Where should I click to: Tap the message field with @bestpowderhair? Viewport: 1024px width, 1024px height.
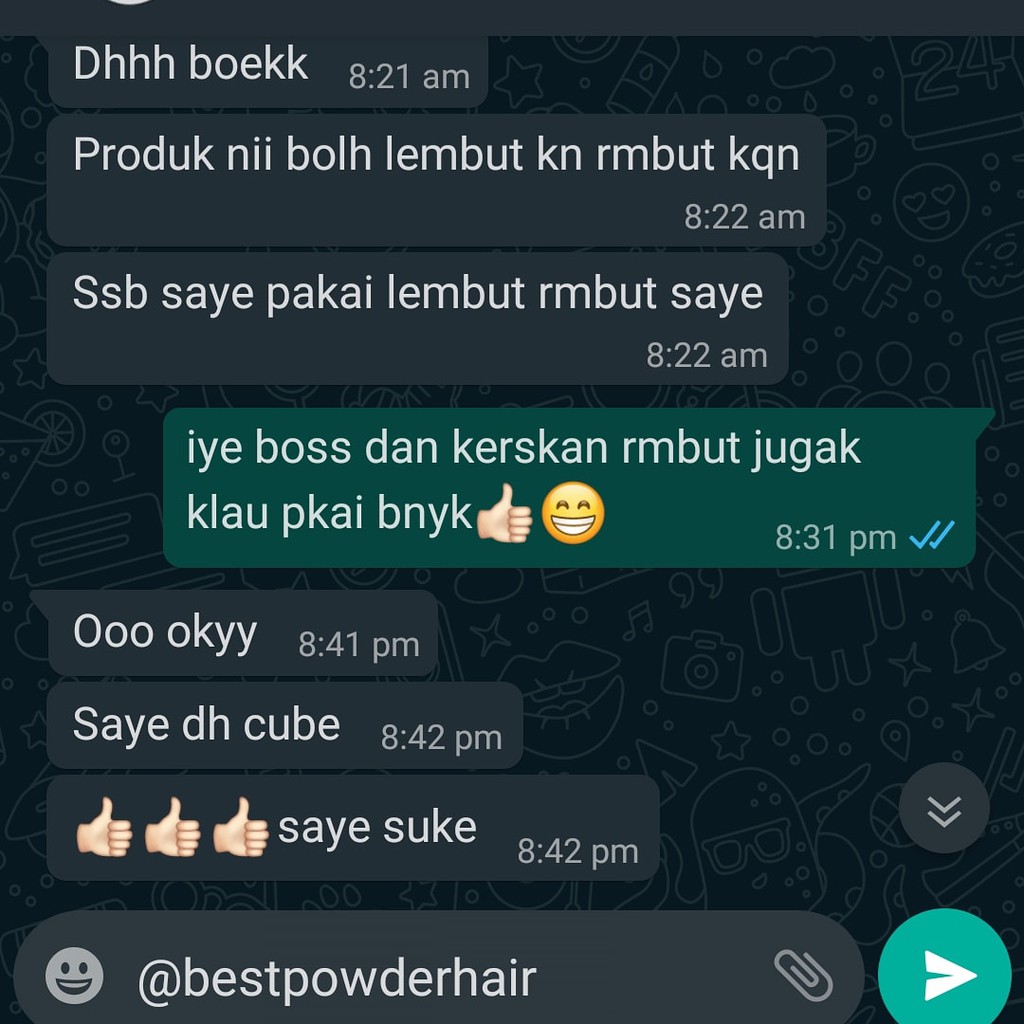[x=439, y=978]
